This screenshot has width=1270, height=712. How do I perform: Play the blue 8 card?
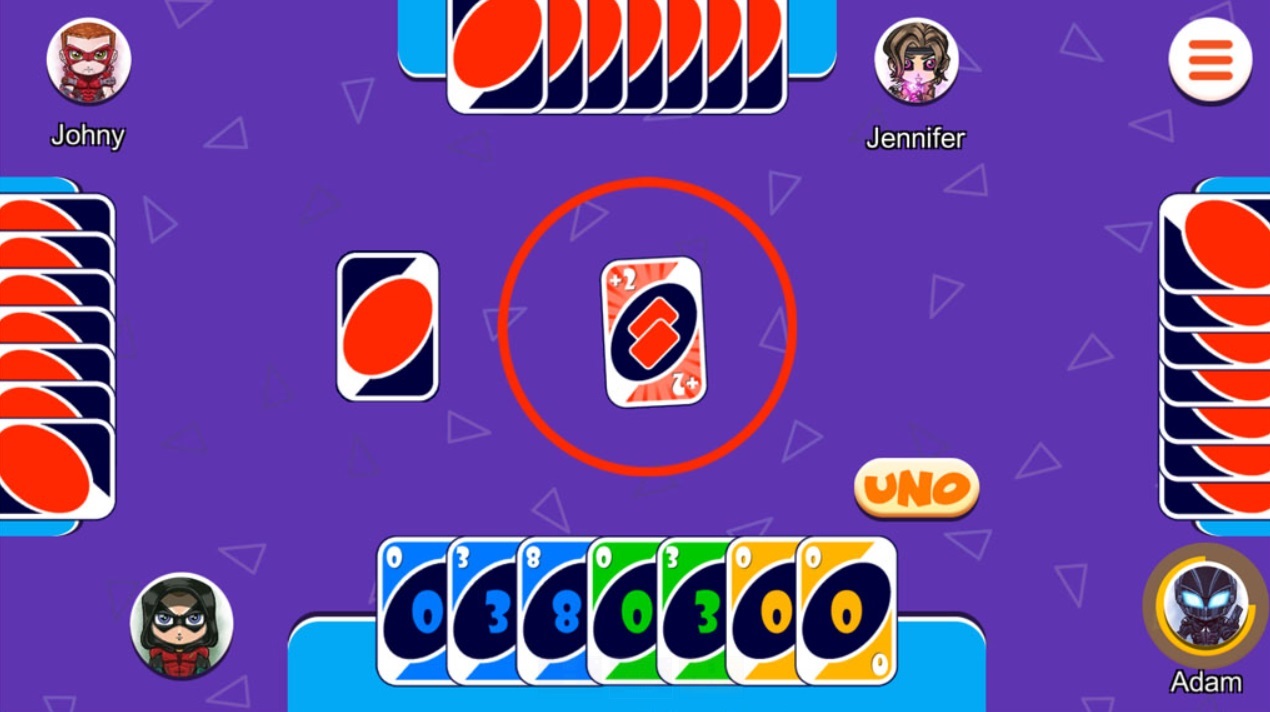(x=551, y=612)
